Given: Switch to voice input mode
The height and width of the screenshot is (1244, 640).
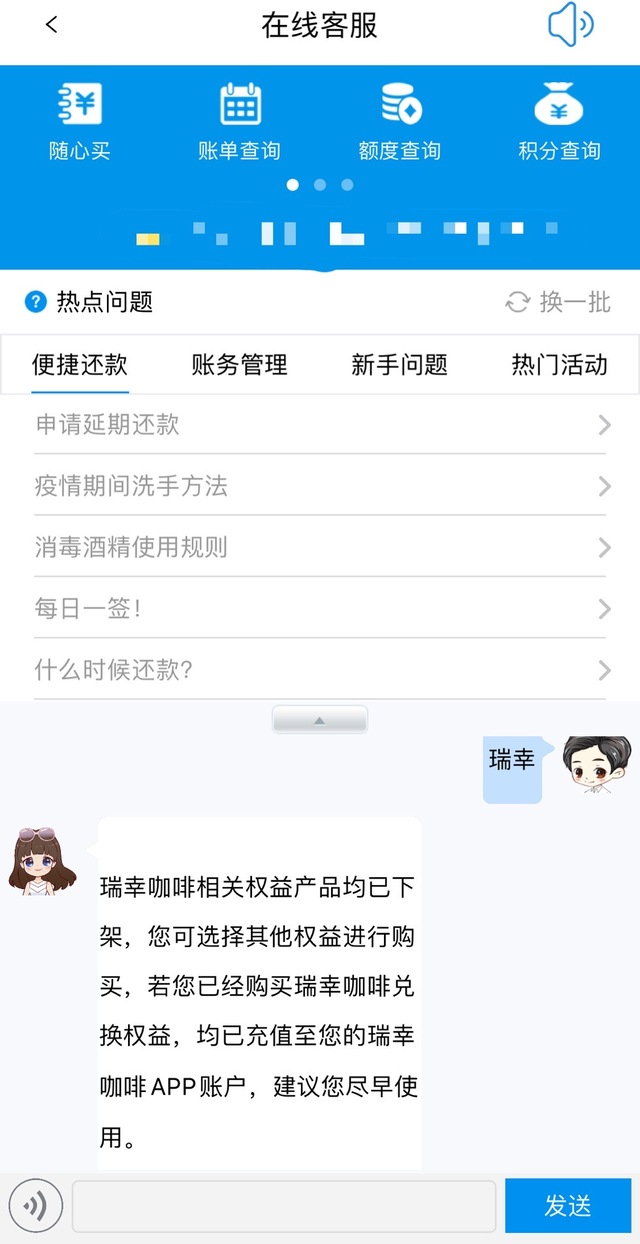Looking at the screenshot, I should [36, 1205].
